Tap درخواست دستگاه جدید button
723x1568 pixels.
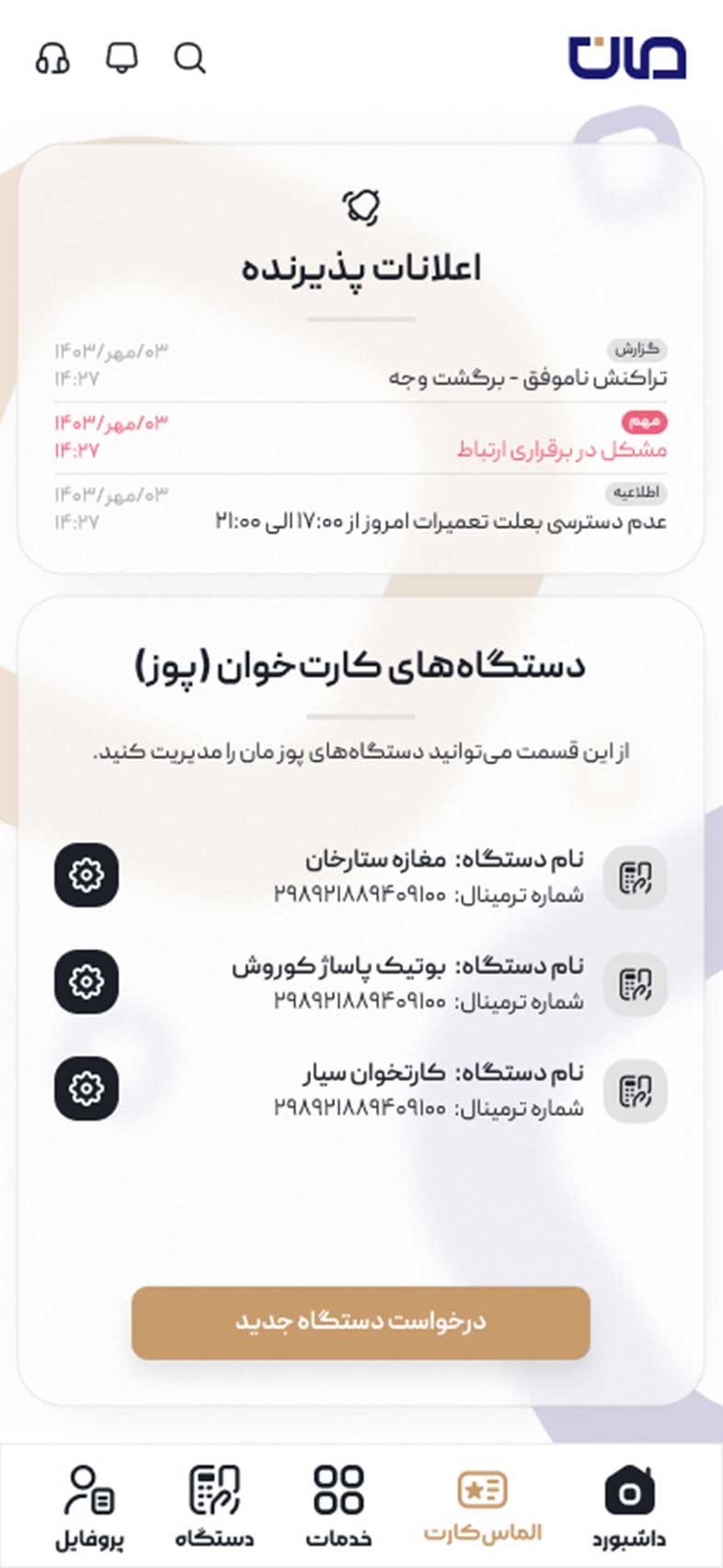pos(361,1322)
